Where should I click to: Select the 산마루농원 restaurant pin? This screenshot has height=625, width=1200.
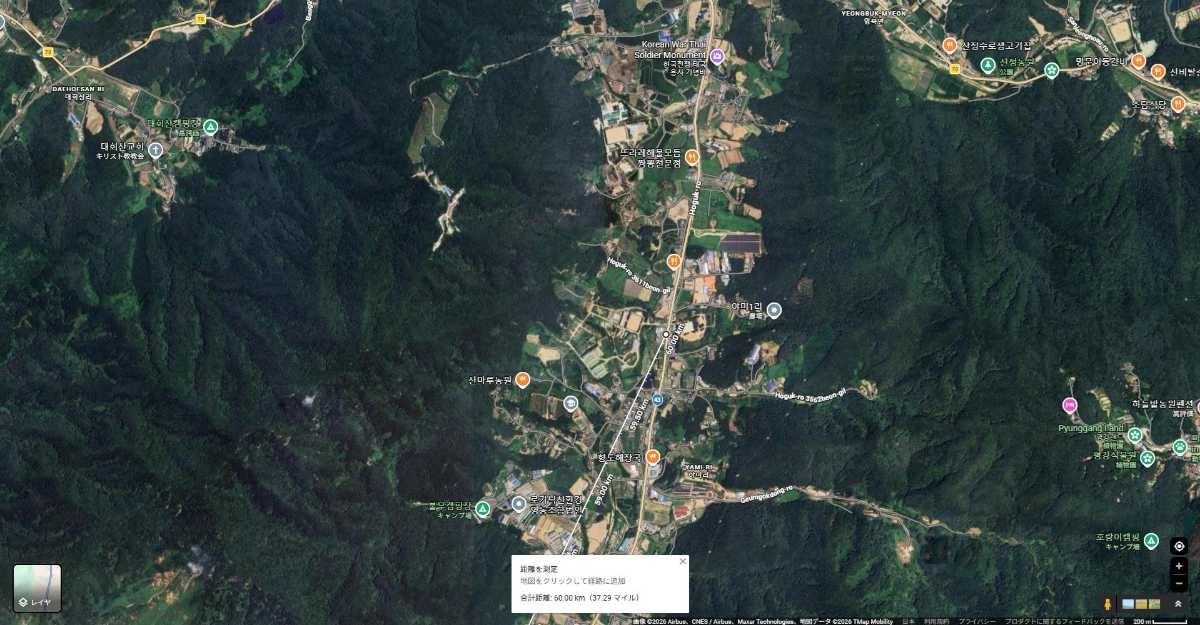522,380
